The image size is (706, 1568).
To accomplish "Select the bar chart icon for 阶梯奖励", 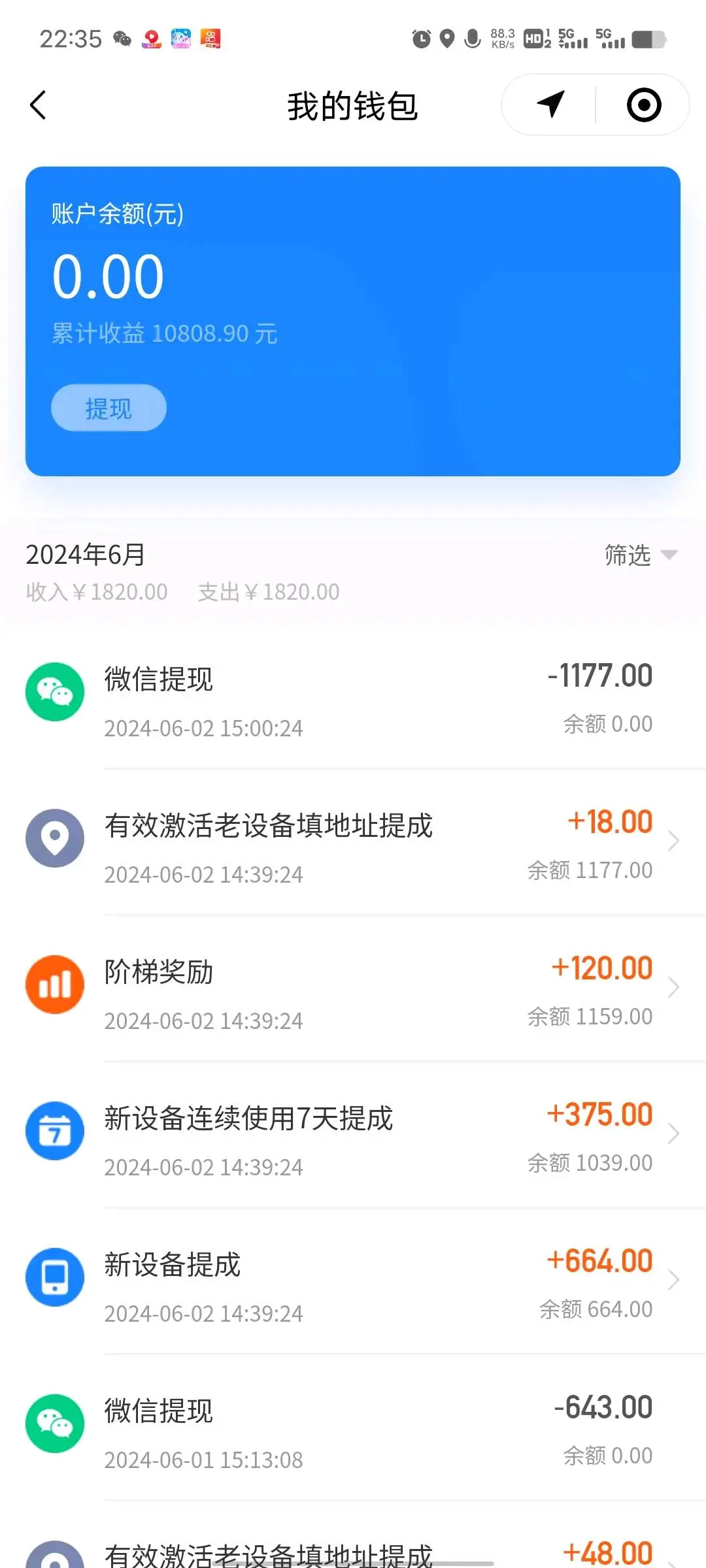I will 54,985.
